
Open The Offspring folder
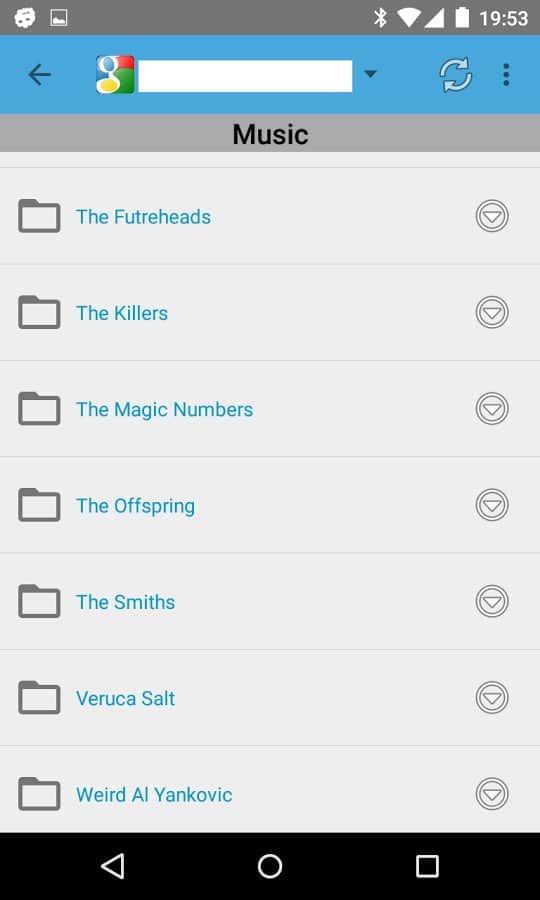pyautogui.click(x=270, y=506)
